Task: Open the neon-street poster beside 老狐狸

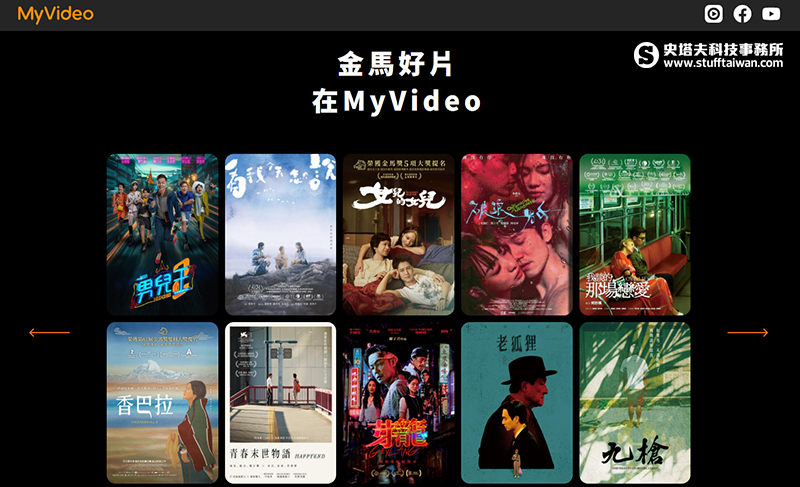Action: coord(398,402)
